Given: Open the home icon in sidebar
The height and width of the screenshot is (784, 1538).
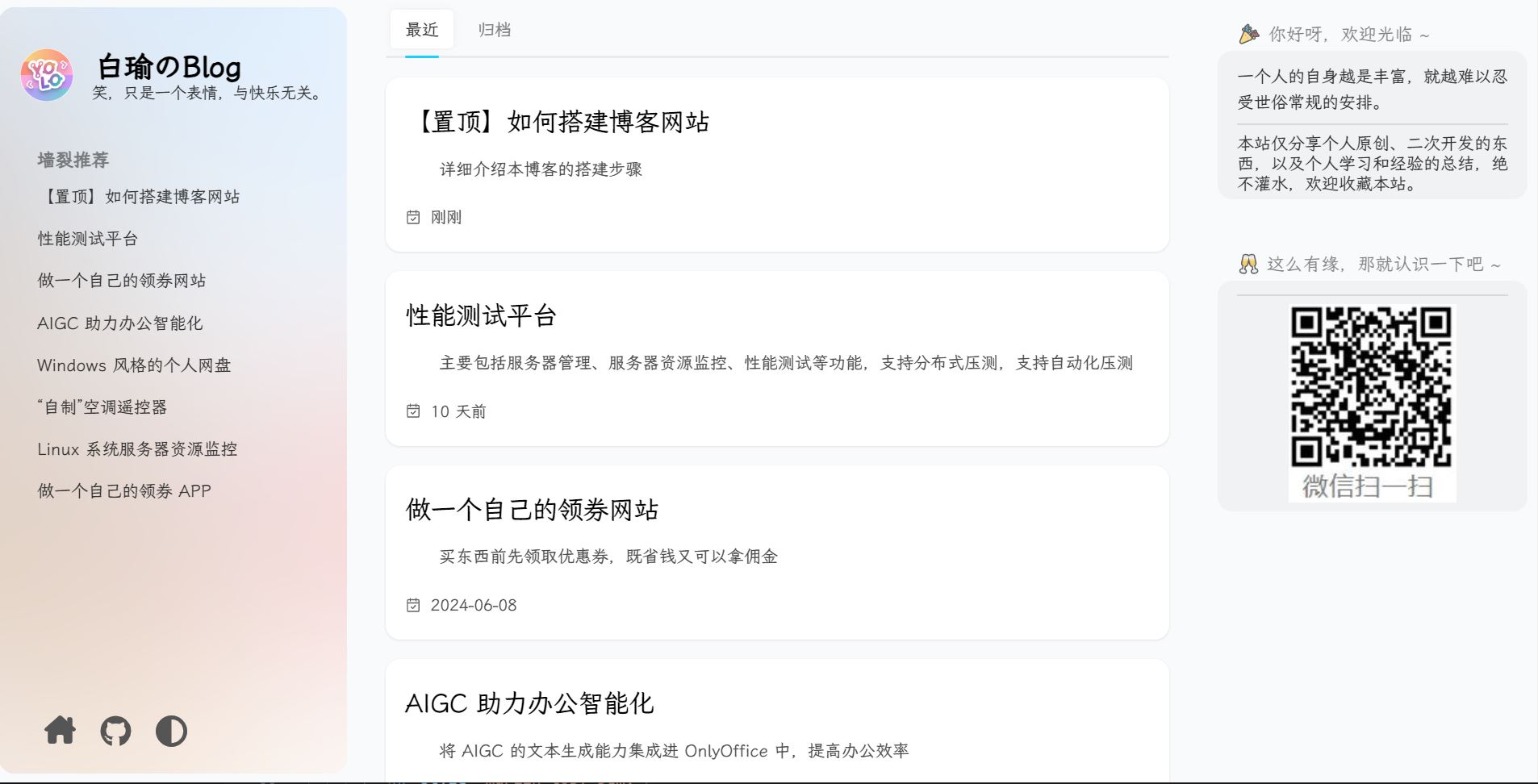Looking at the screenshot, I should (60, 731).
